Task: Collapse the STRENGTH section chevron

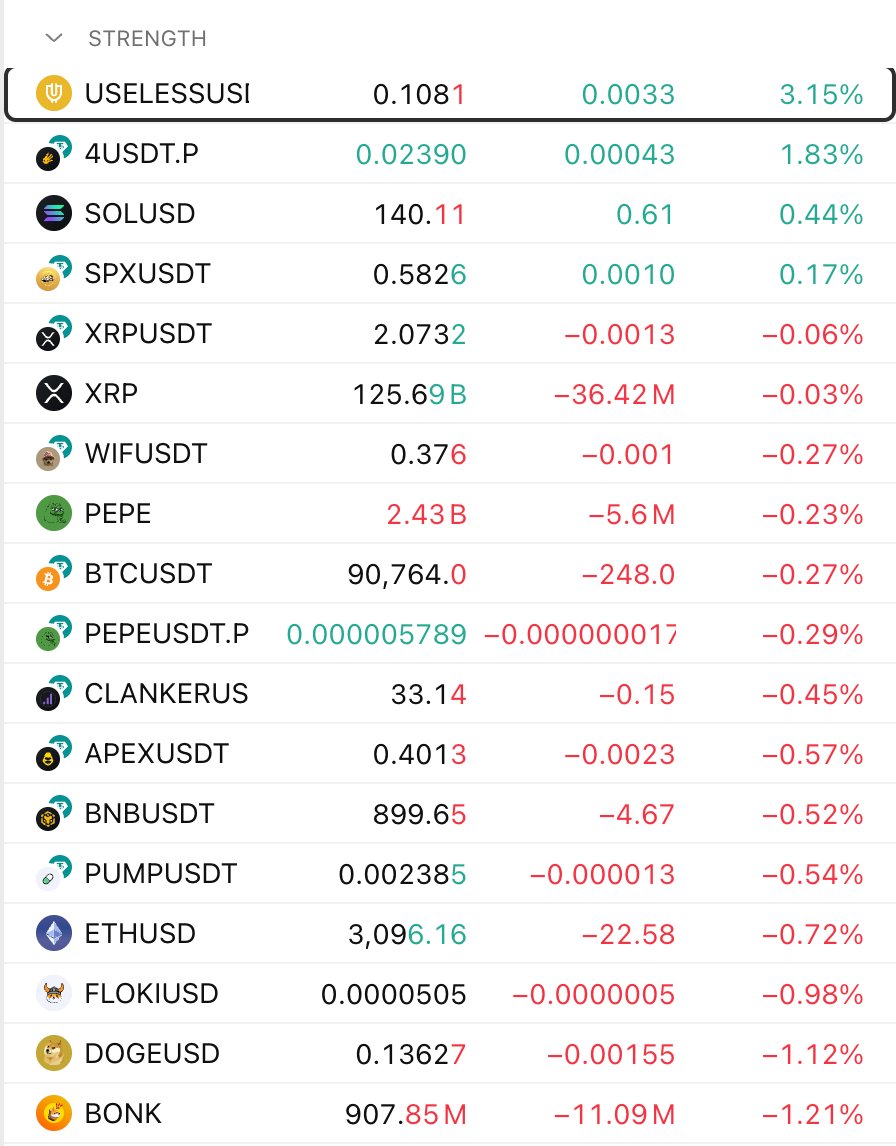Action: click(x=54, y=39)
